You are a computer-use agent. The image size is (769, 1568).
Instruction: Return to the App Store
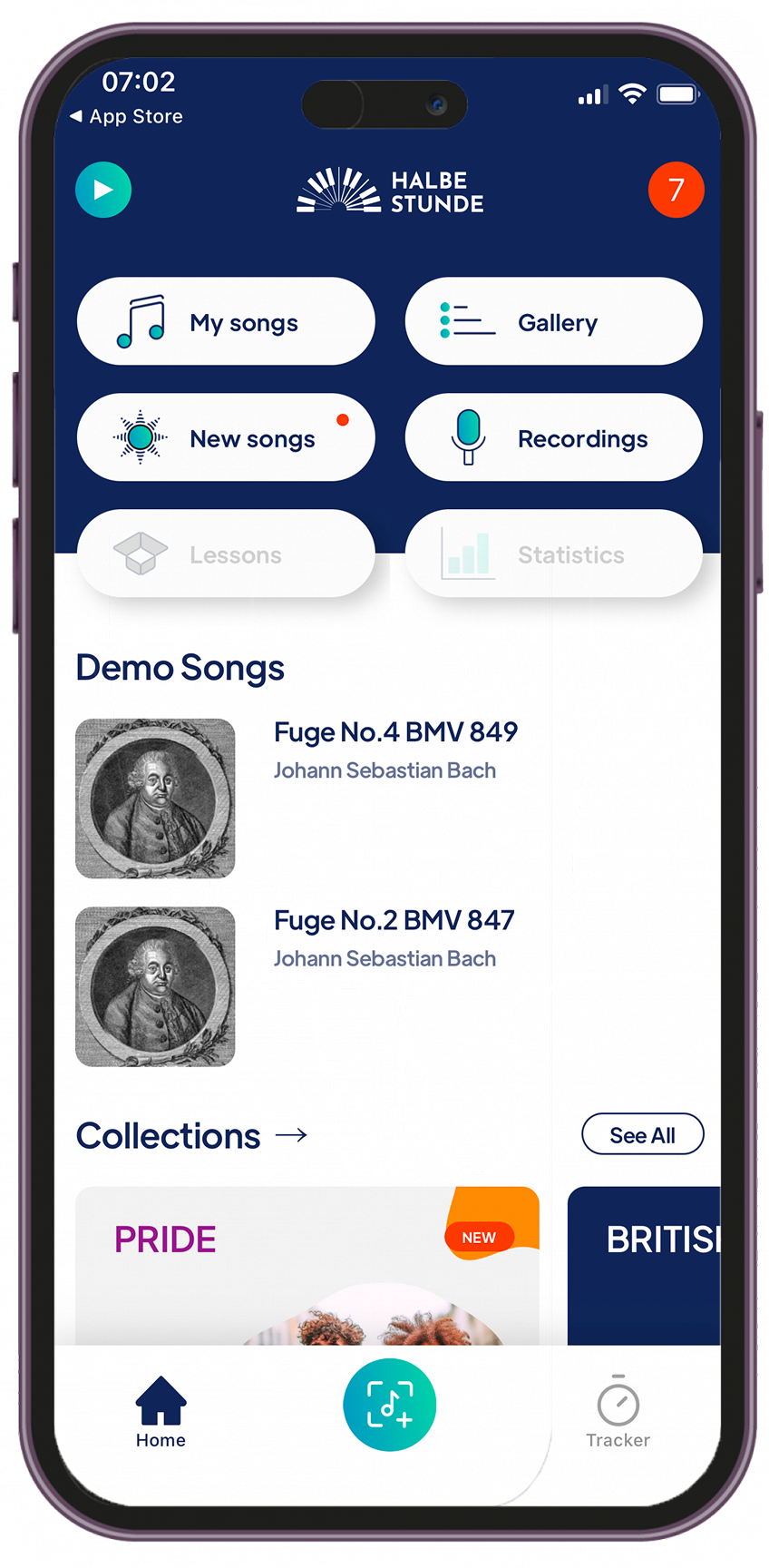coord(127,116)
